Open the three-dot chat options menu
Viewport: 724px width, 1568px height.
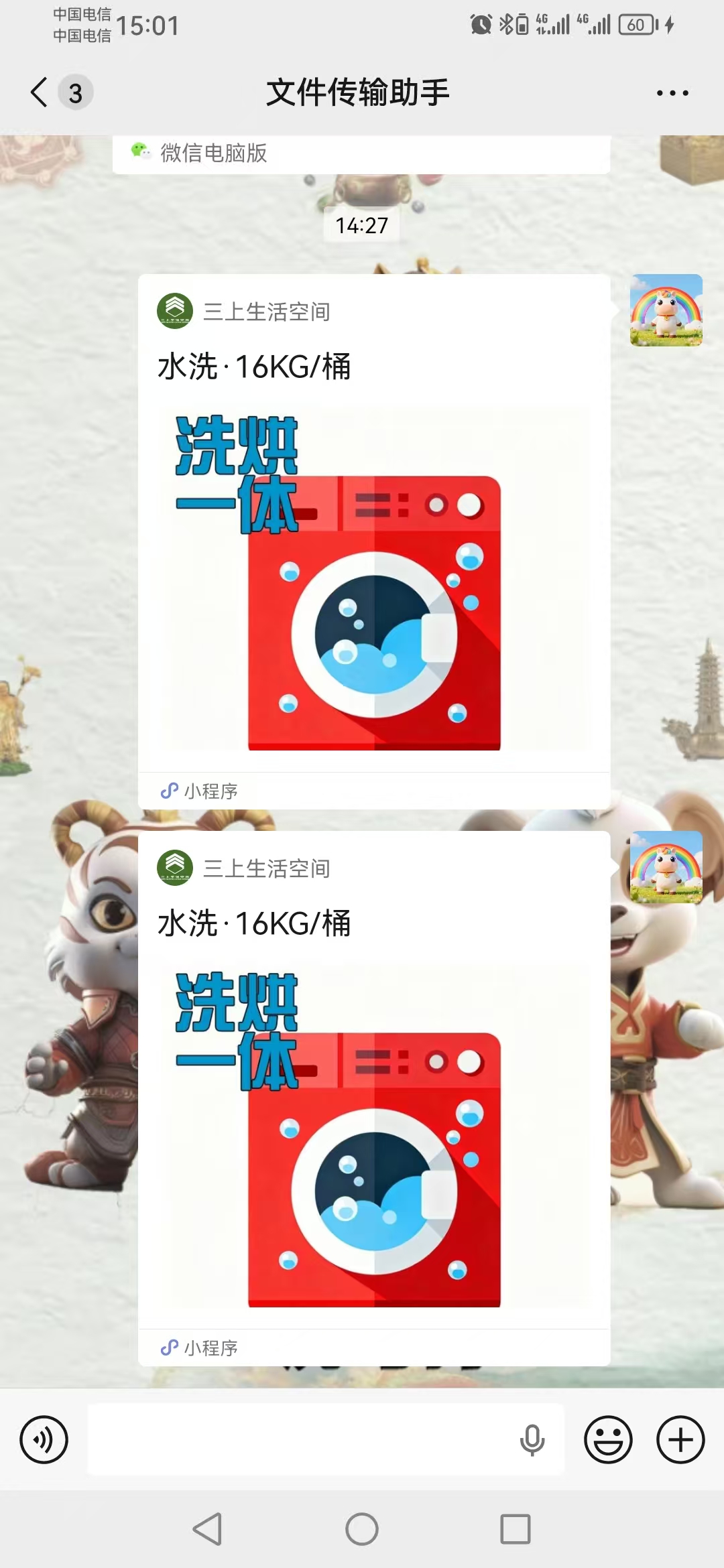click(x=672, y=93)
